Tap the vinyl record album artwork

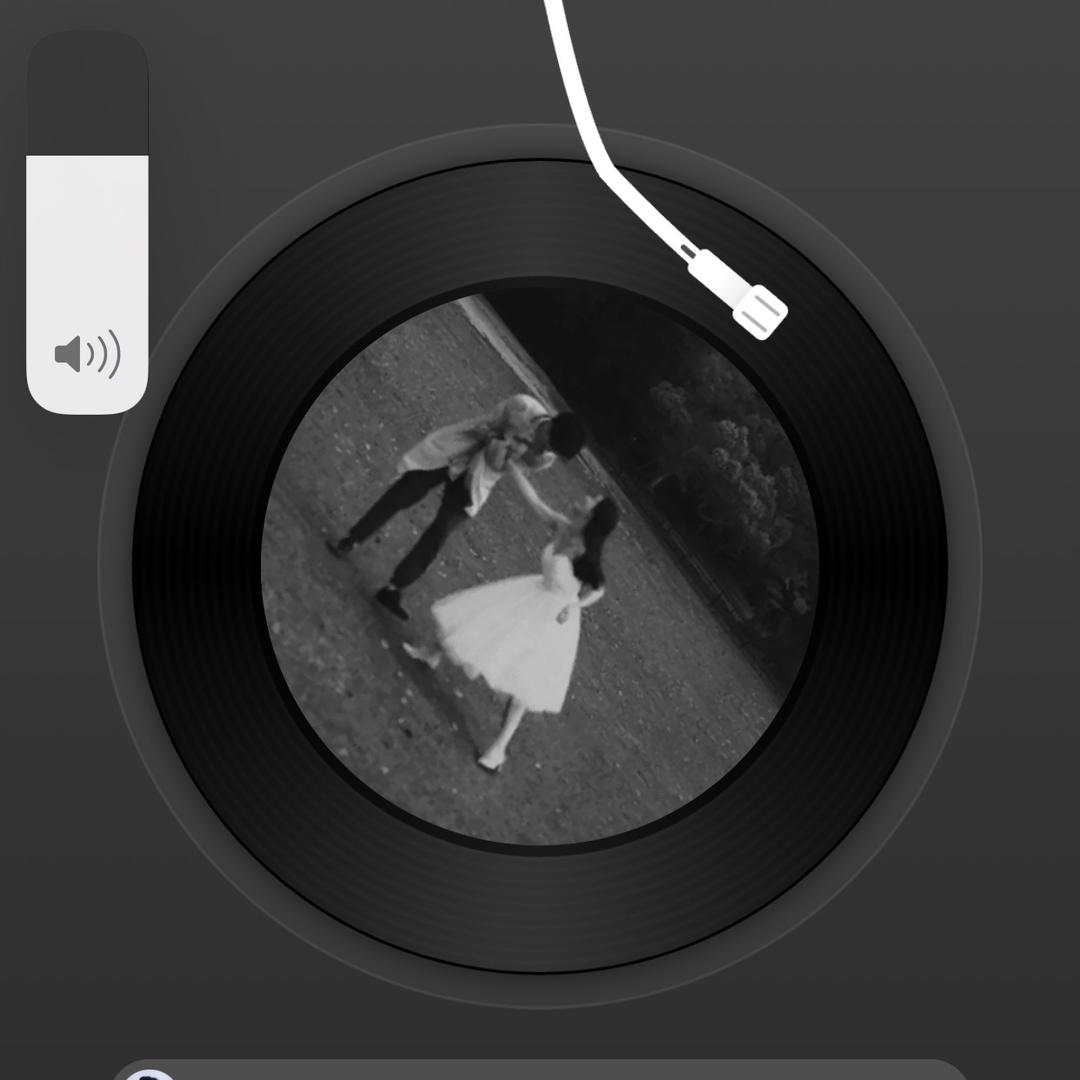(540, 570)
